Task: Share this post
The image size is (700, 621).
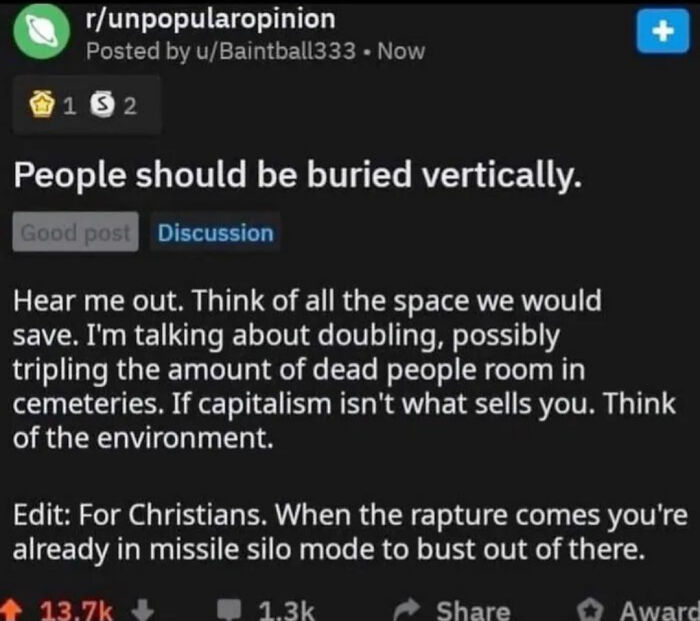Action: 451,610
